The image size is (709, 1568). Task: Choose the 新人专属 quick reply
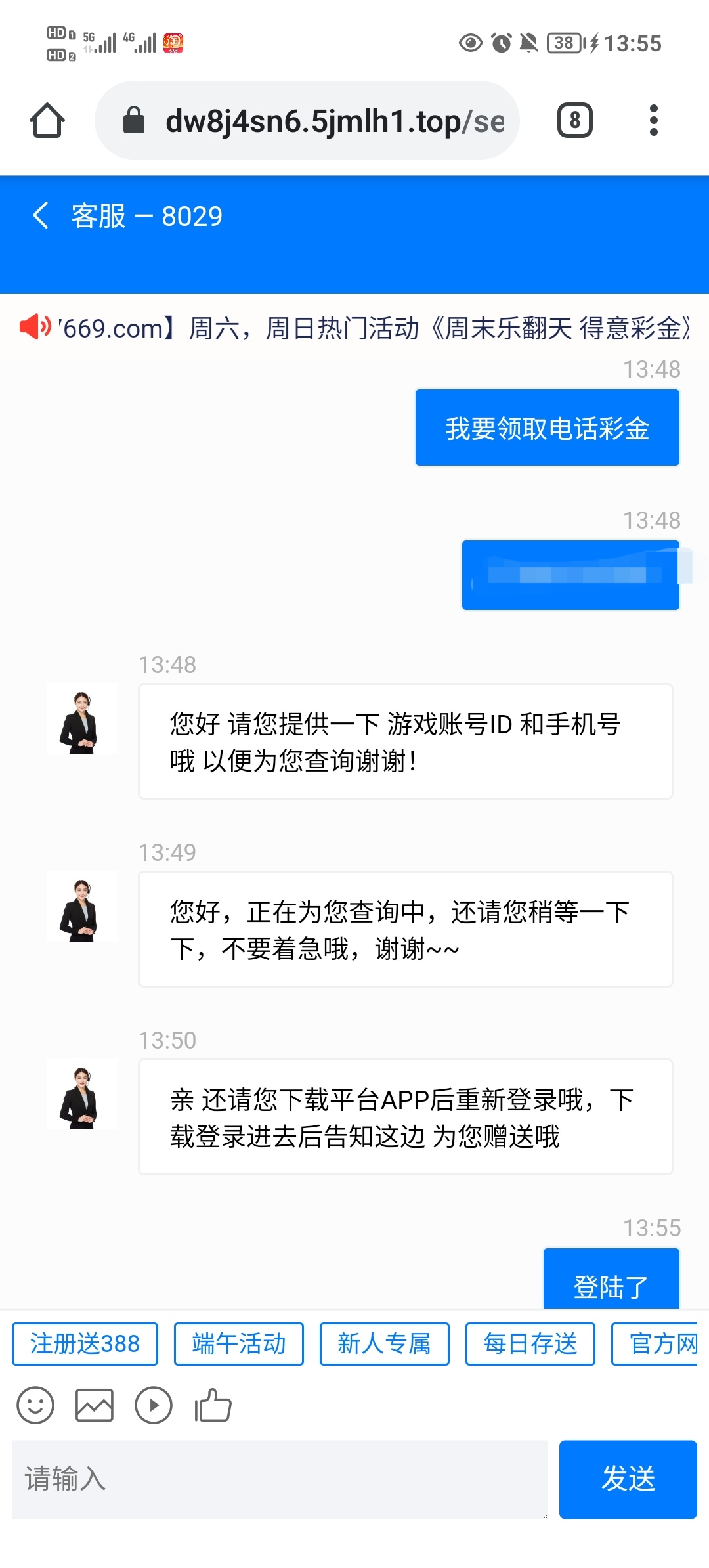(384, 1343)
